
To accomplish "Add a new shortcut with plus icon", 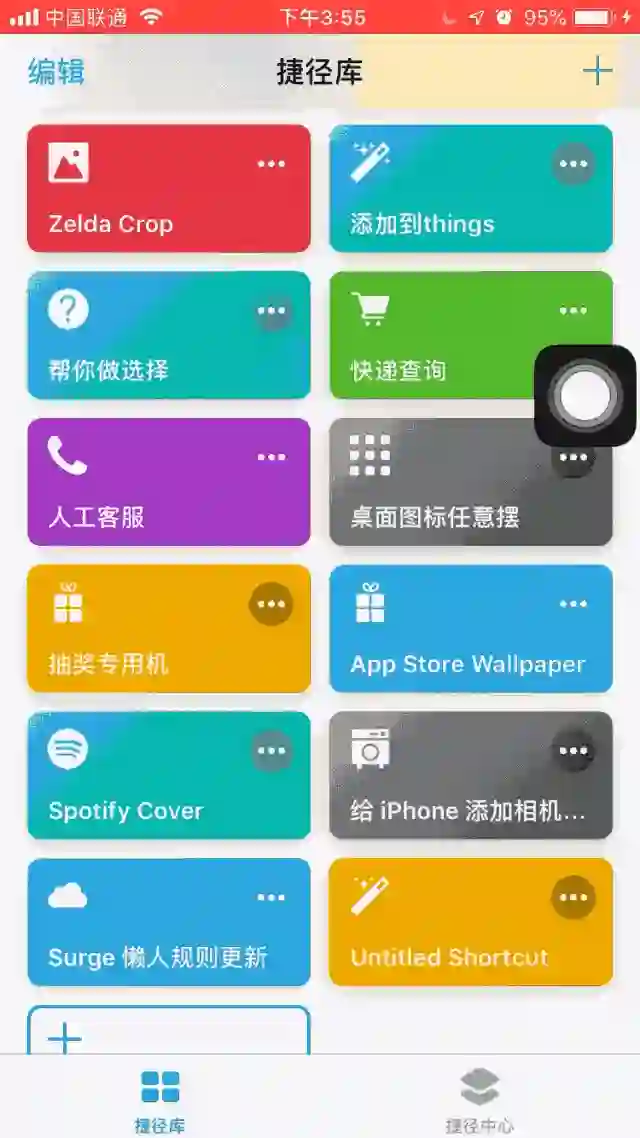I will point(597,71).
